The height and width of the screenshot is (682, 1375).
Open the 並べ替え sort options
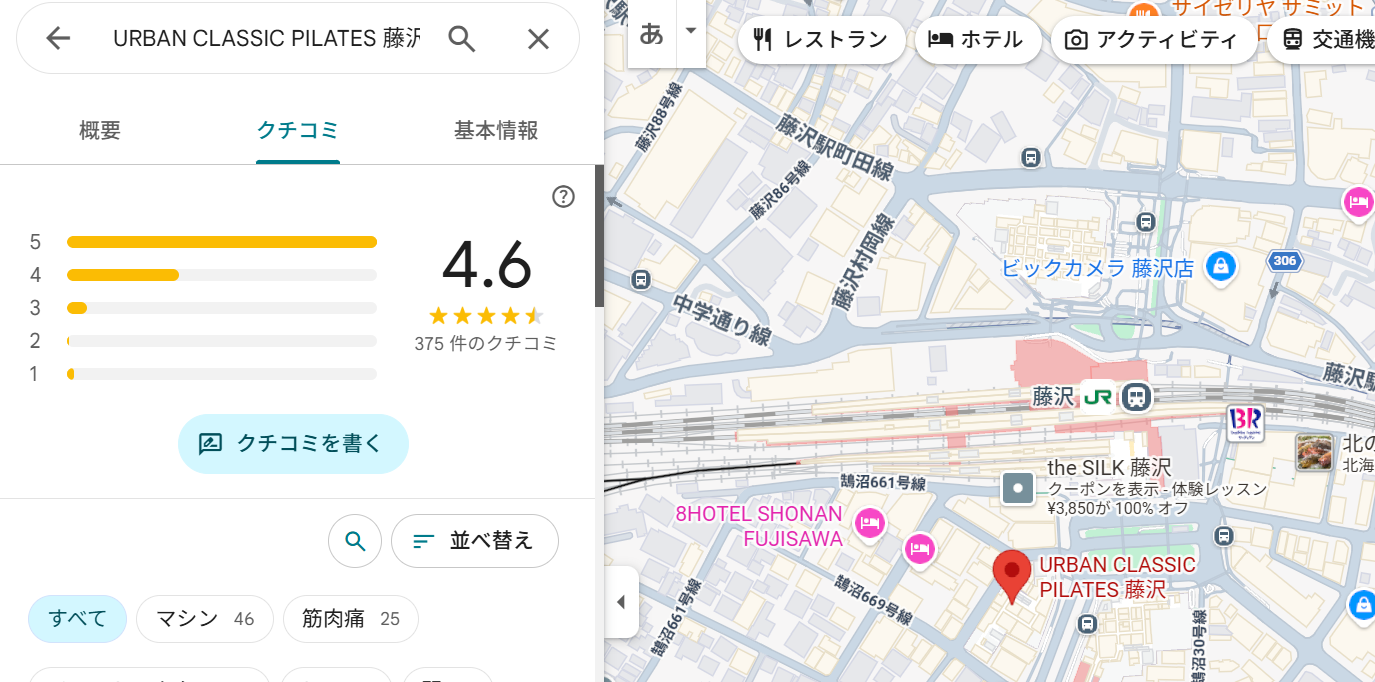[x=474, y=541]
